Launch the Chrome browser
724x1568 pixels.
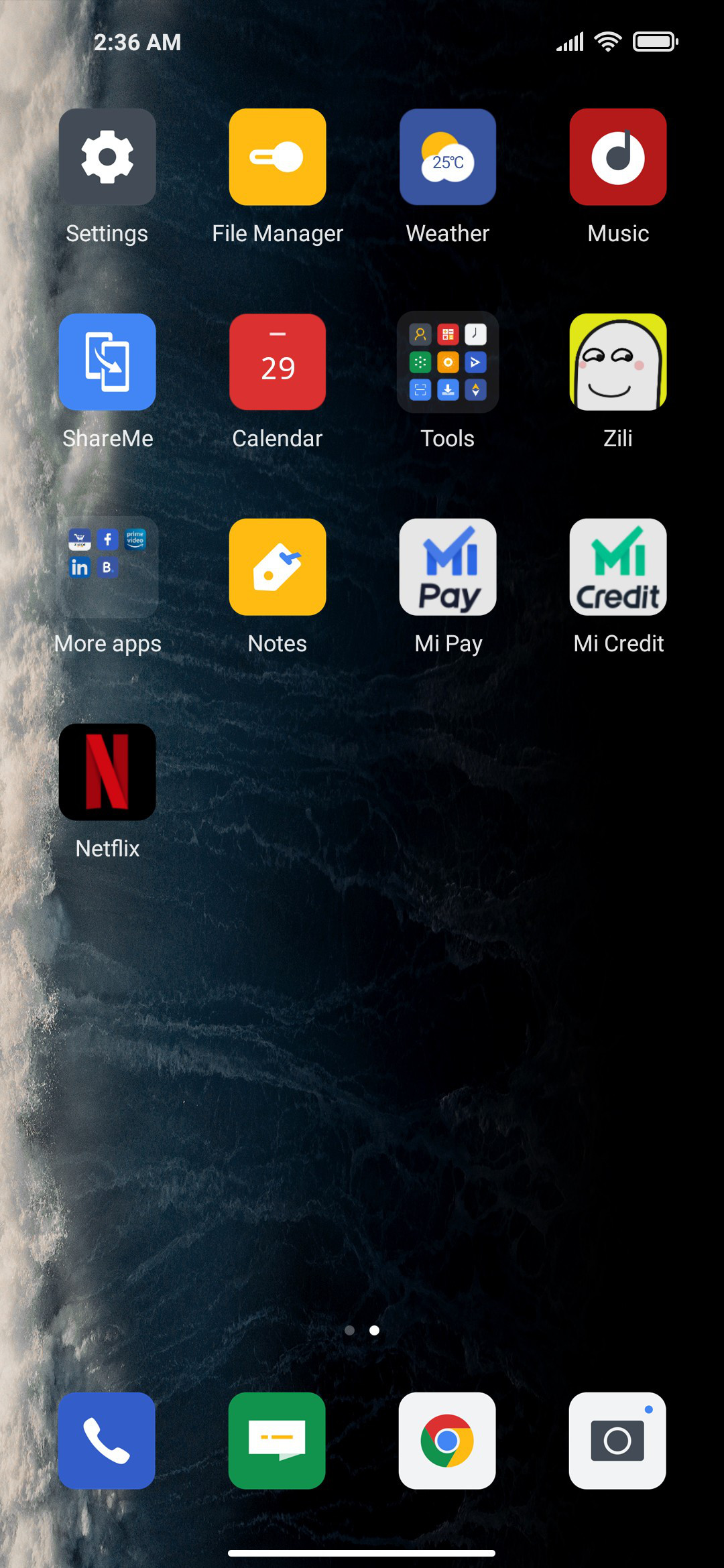click(x=447, y=1441)
